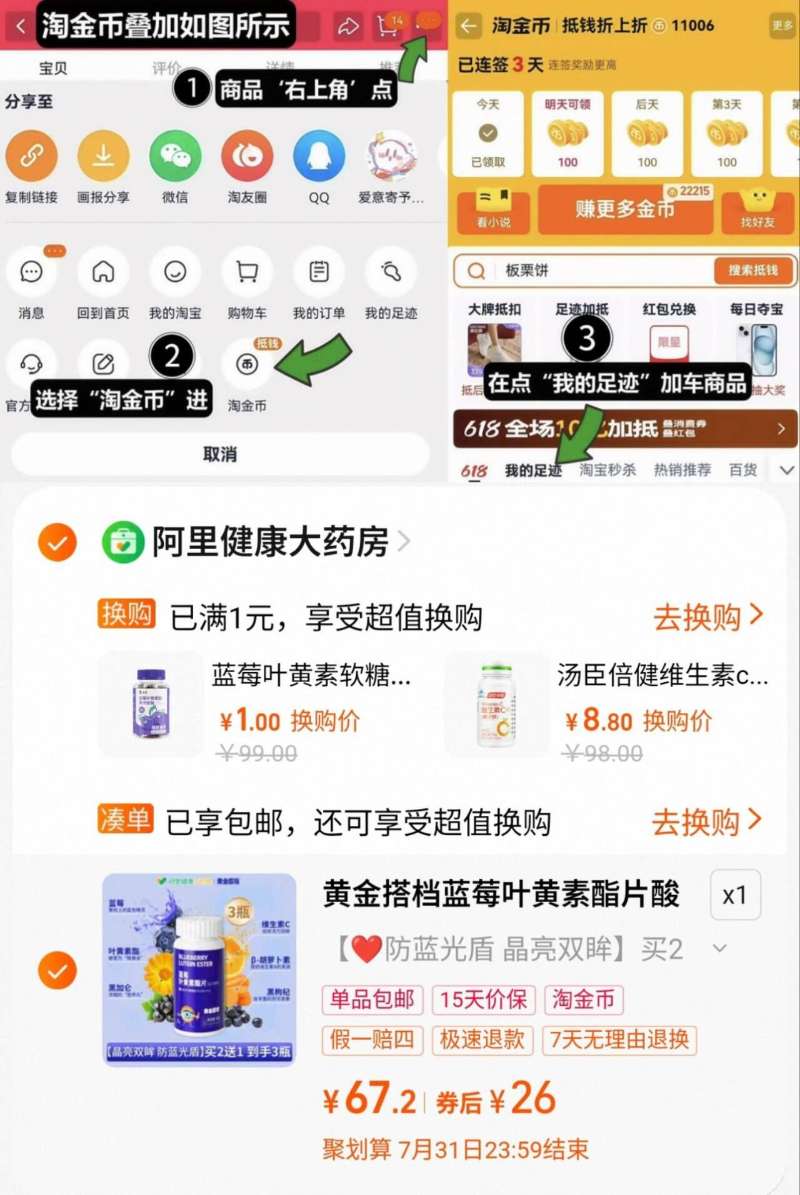This screenshot has width=800, height=1195.
Task: Tap the 淘金币 coin icon in share panel
Action: (245, 363)
